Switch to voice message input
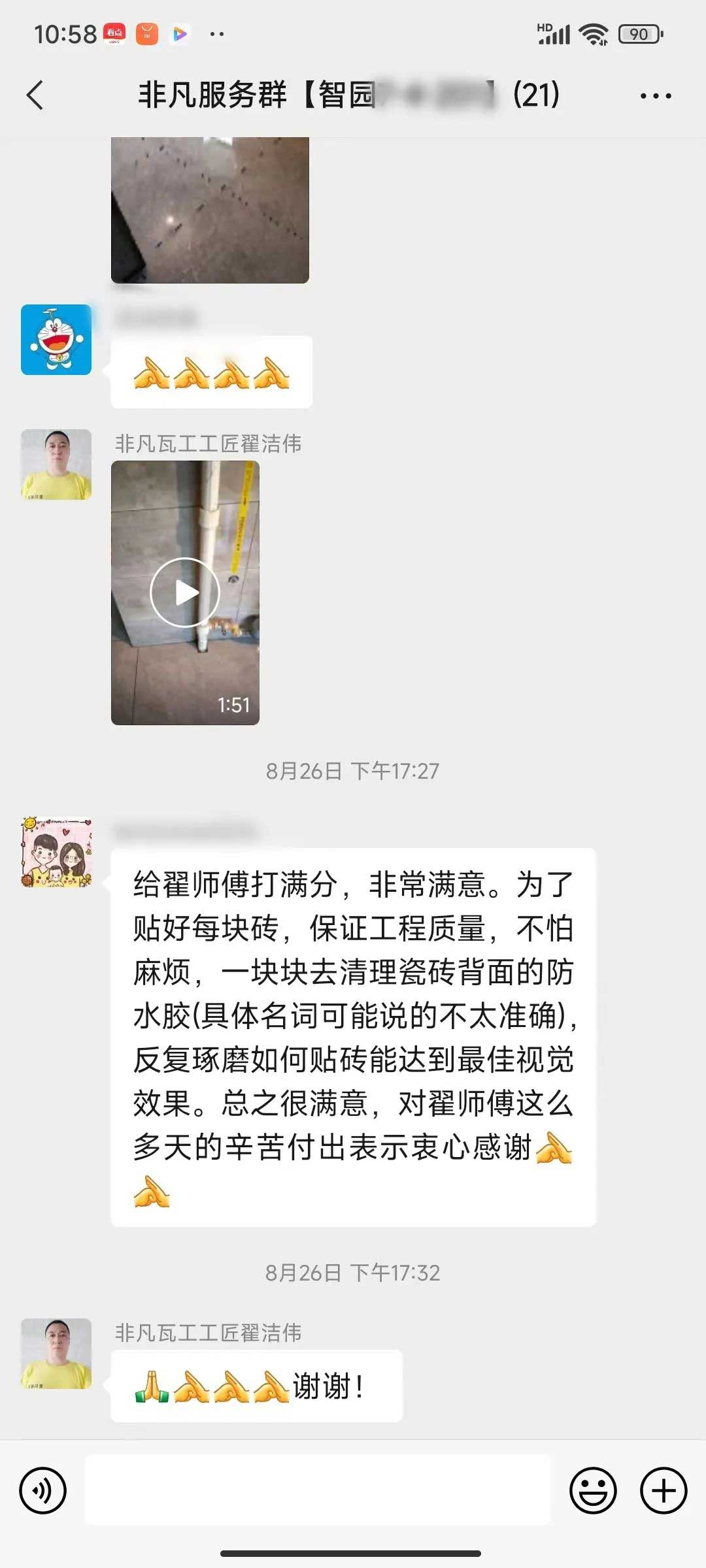 [x=43, y=1490]
